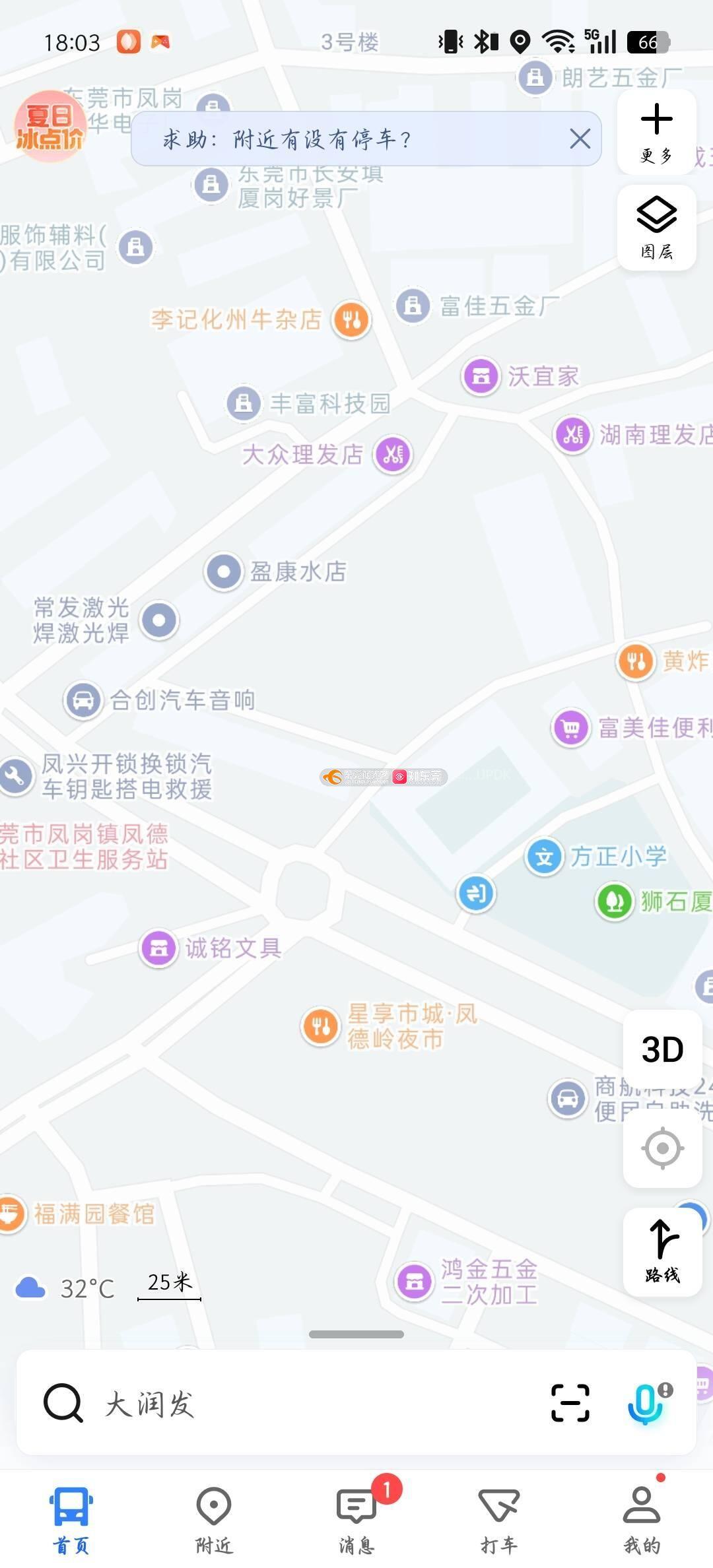This screenshot has height=1568, width=713.
Task: Open the 更多 plus menu
Action: tap(656, 132)
